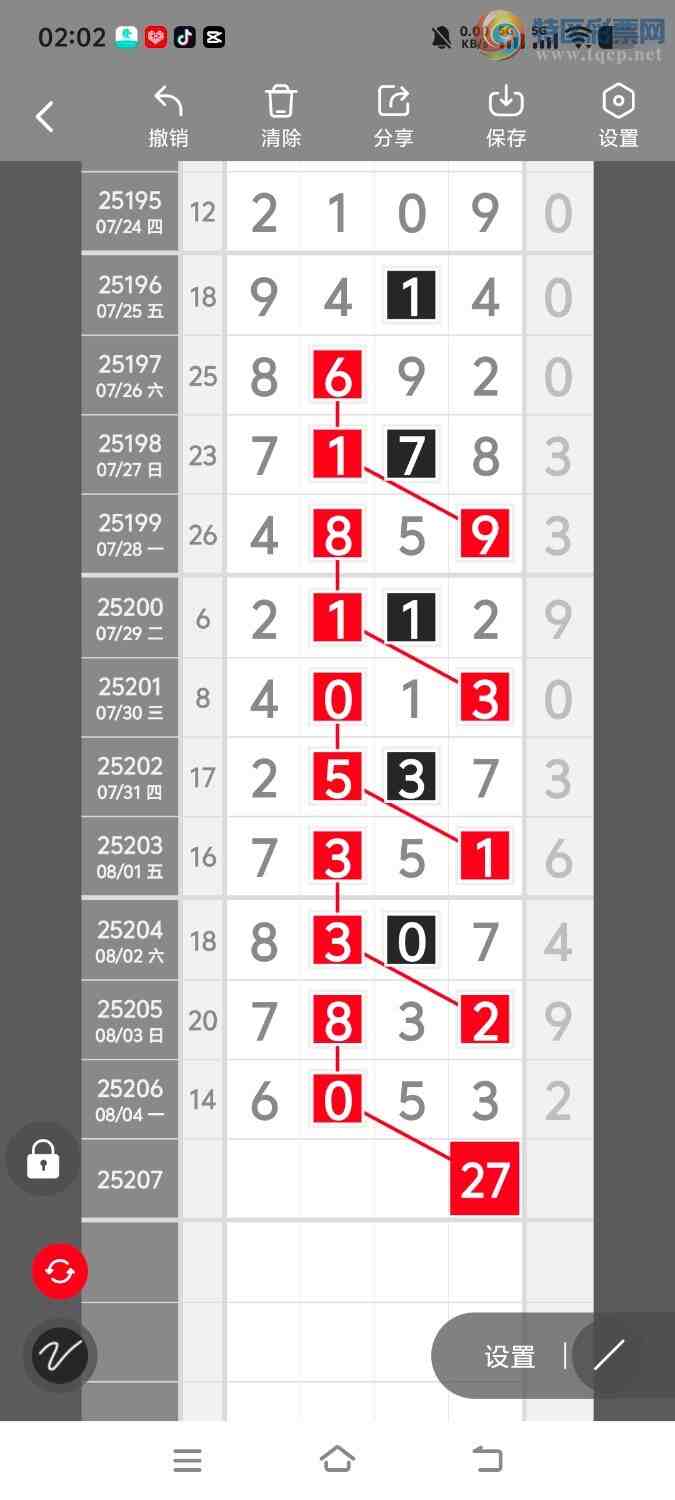
Task: Tap the red refresh circle button
Action: [60, 1271]
